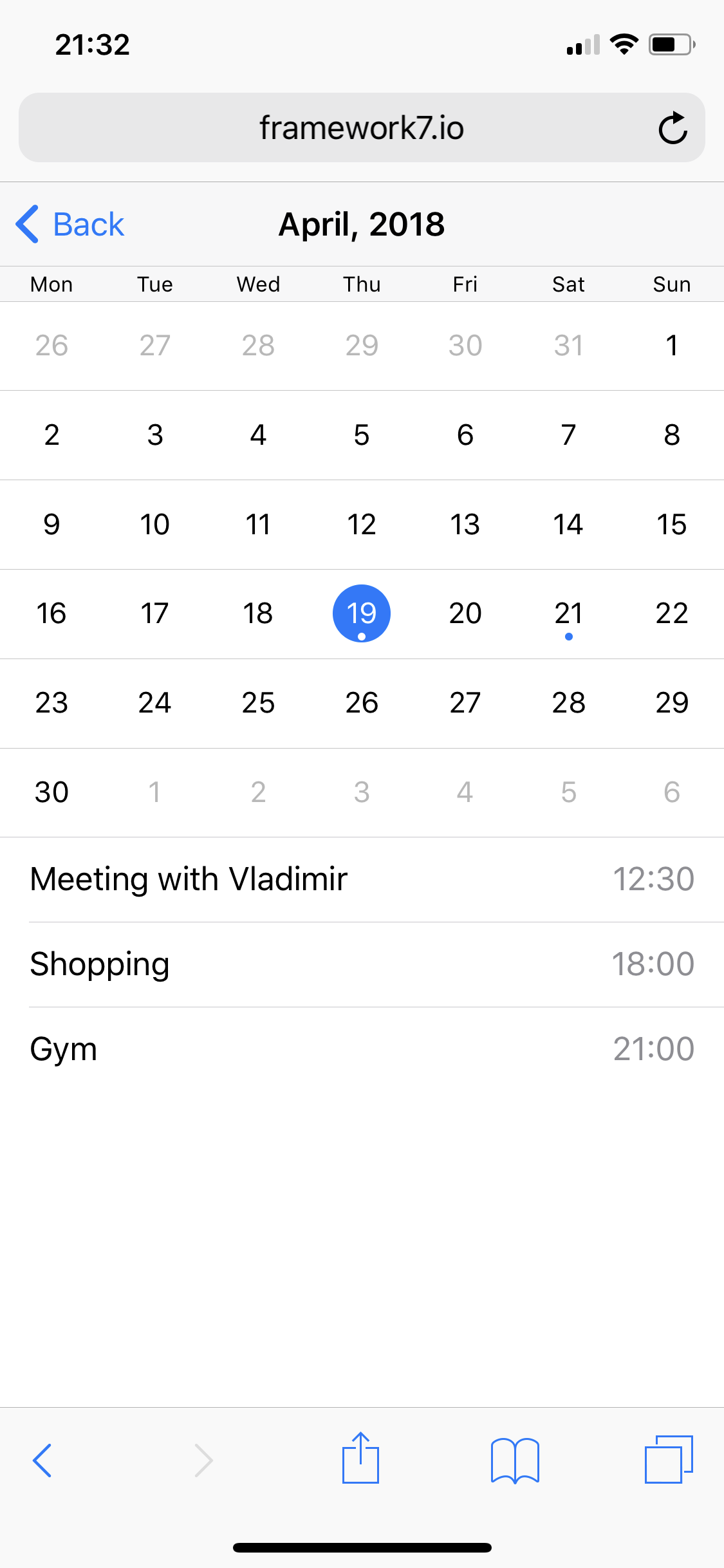Select April 28 on the calendar
This screenshot has height=1568, width=724.
point(568,703)
